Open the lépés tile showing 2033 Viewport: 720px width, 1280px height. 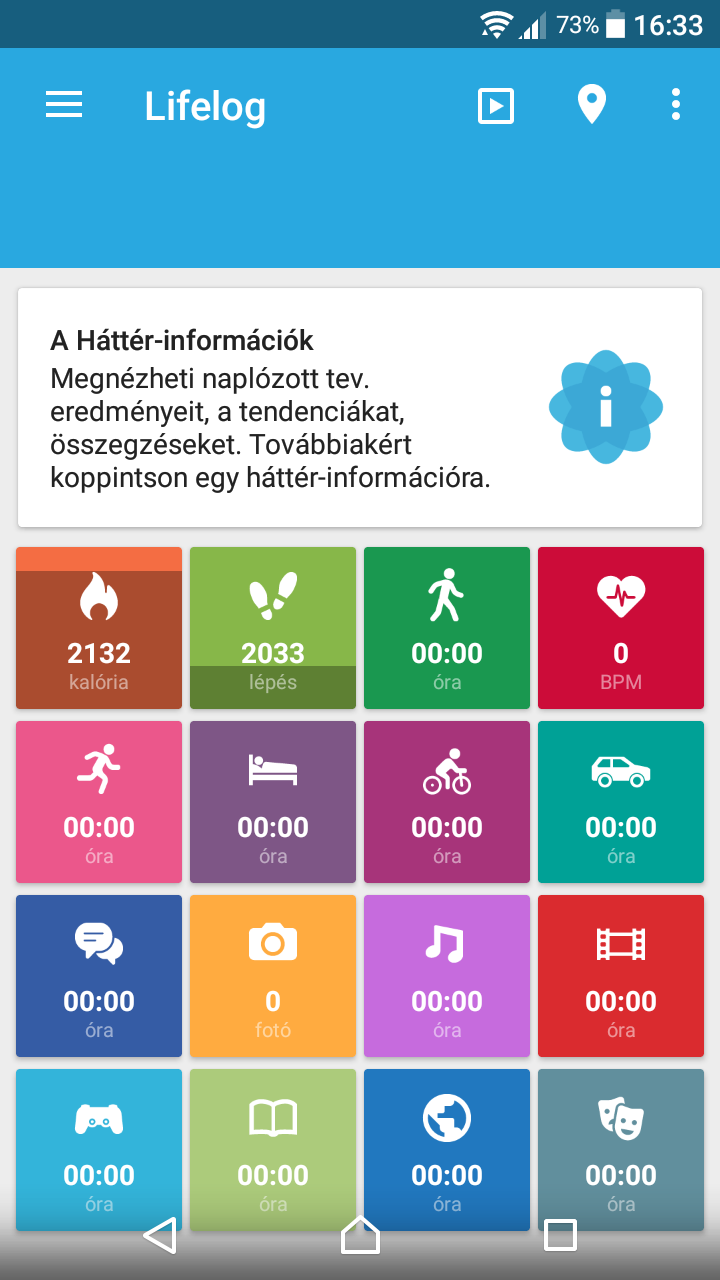273,628
